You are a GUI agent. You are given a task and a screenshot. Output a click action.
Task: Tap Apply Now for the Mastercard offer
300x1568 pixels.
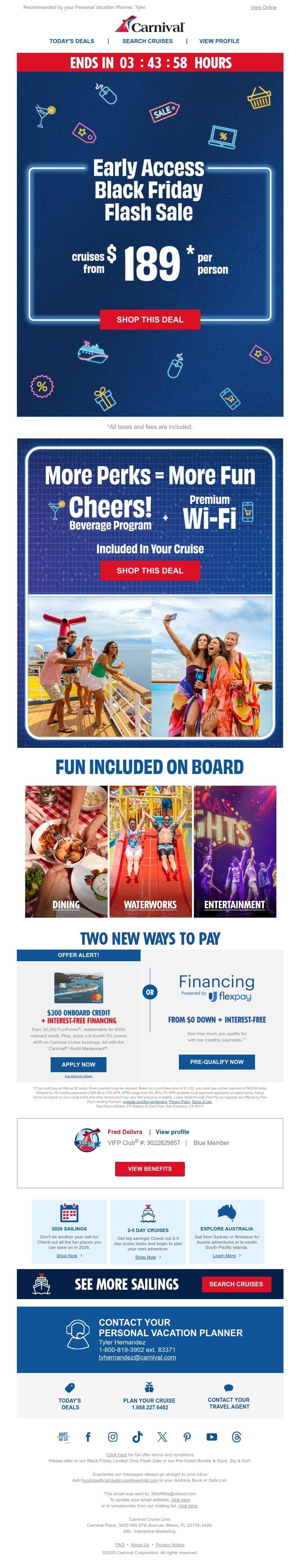(x=78, y=1065)
